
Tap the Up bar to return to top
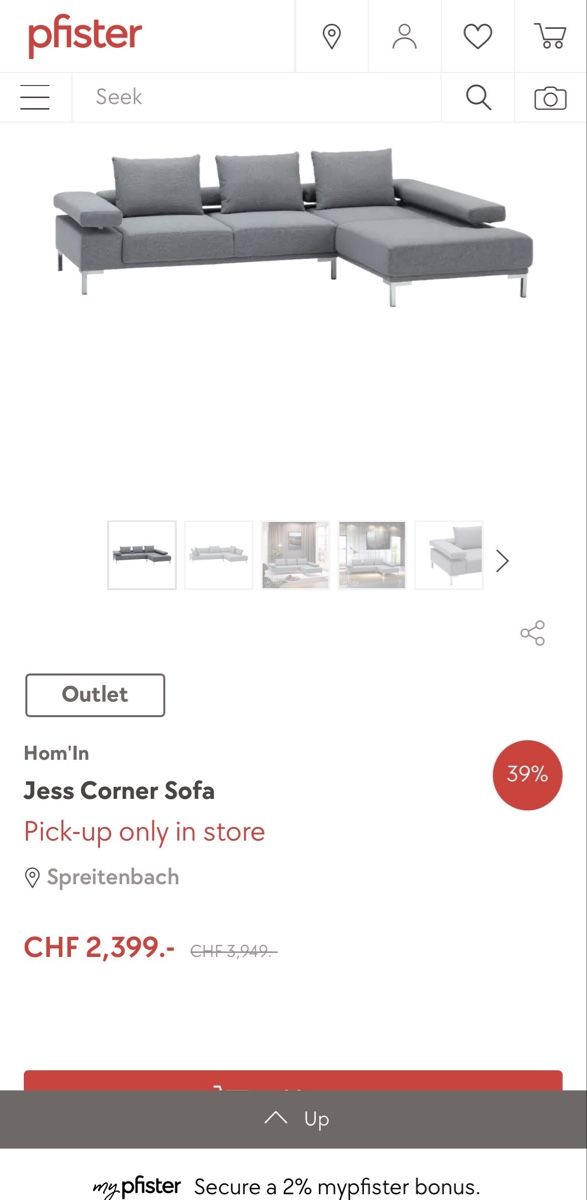pyautogui.click(x=294, y=1119)
